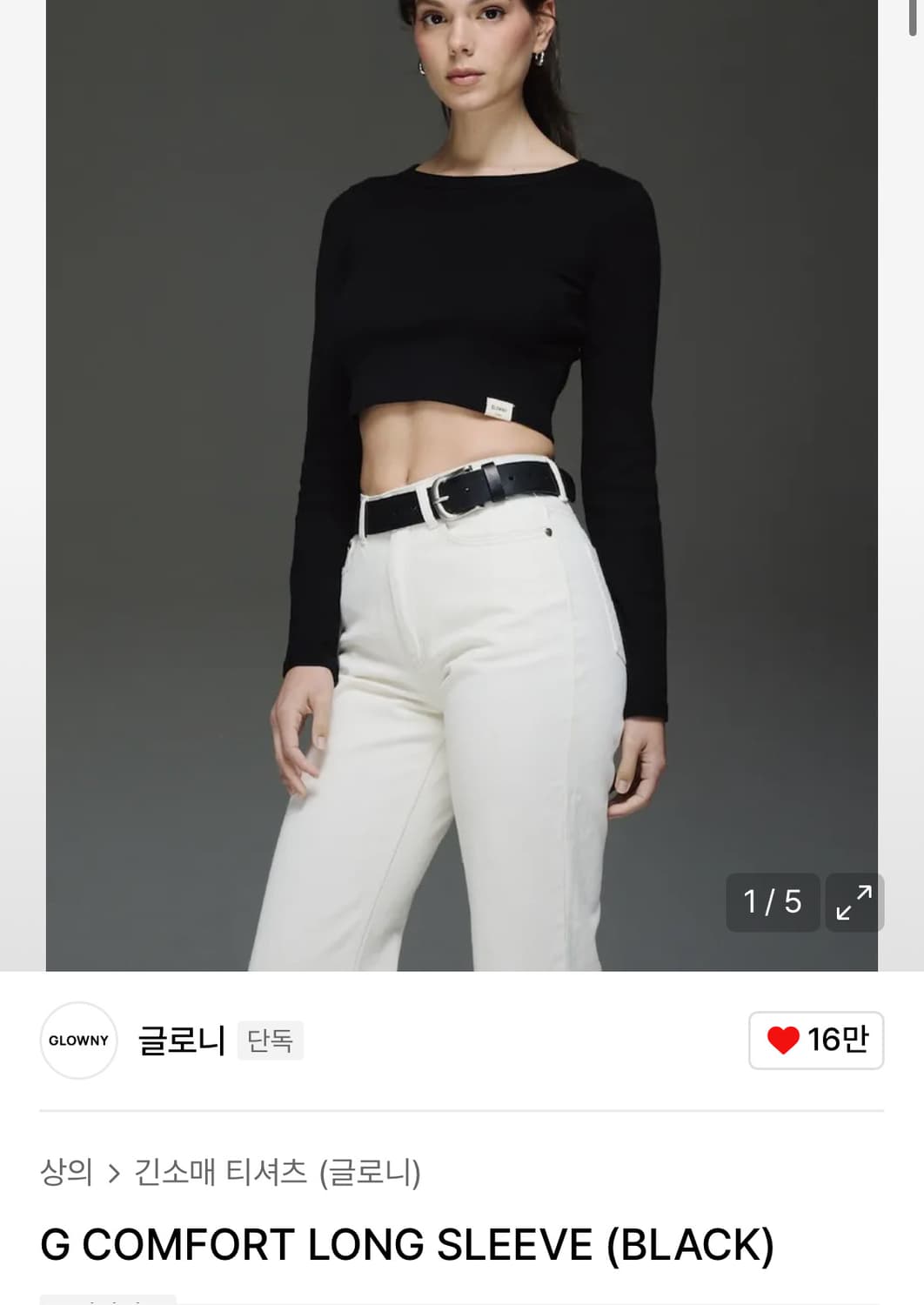Click the GLOWNY circular brand logo
Screen dimensions: 924x1305
[79, 1041]
